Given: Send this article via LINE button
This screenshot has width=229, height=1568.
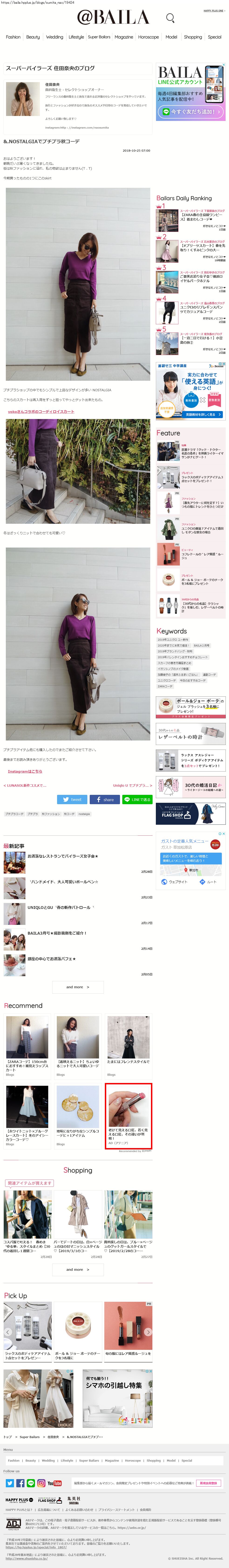Looking at the screenshot, I should coord(137,799).
